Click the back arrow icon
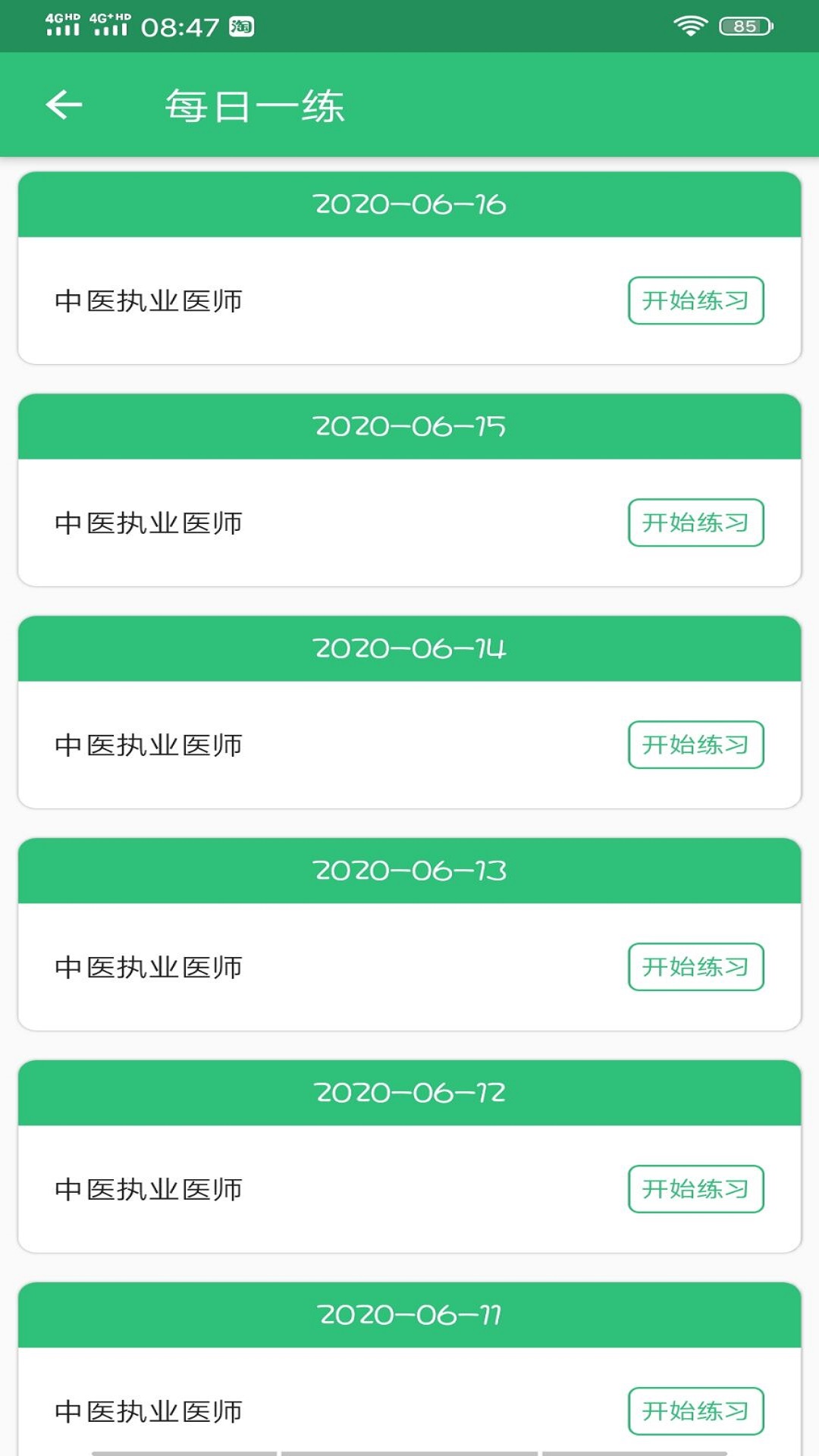The height and width of the screenshot is (1456, 819). [x=64, y=105]
